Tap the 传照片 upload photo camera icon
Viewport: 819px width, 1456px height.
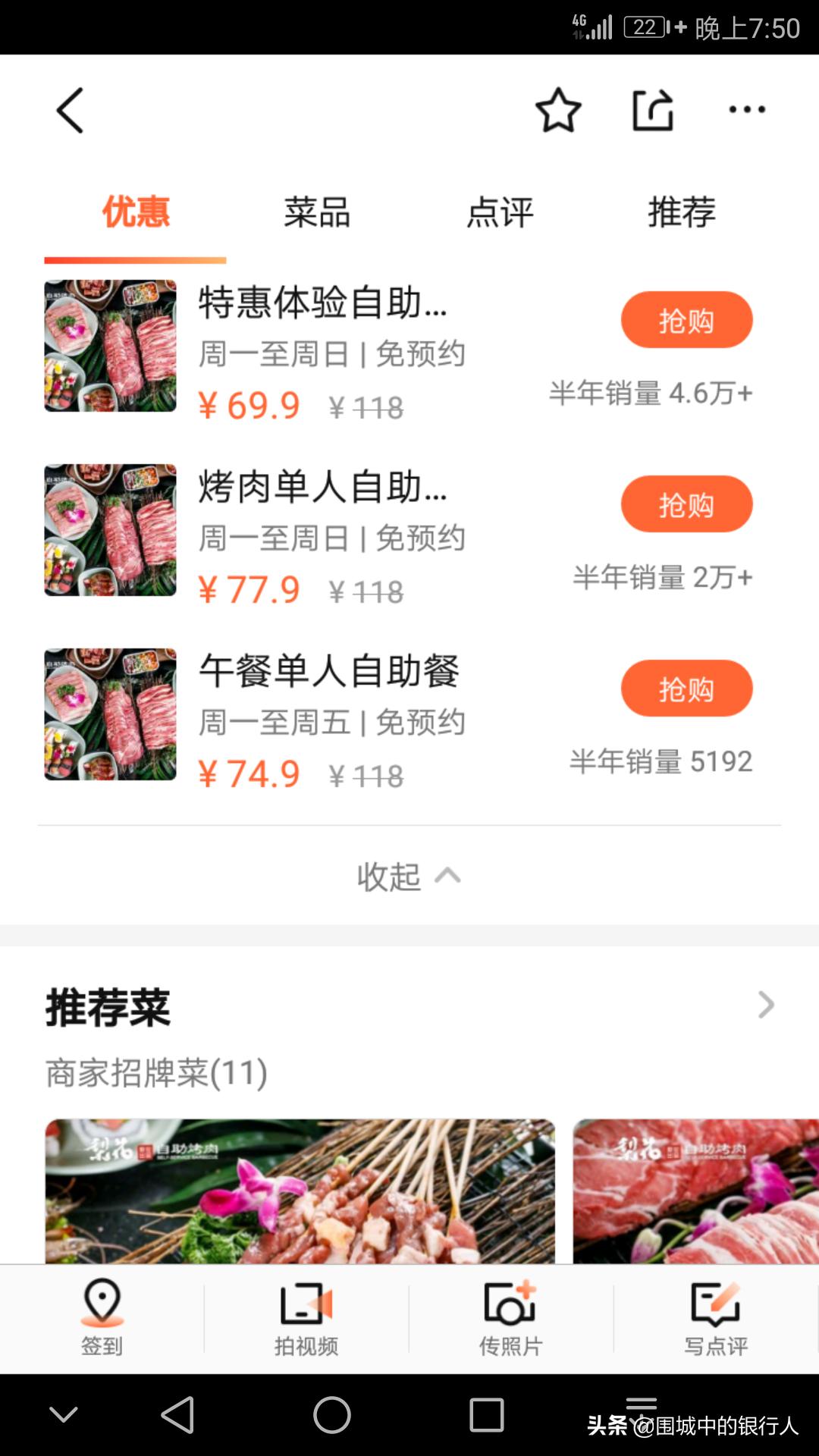click(511, 1306)
